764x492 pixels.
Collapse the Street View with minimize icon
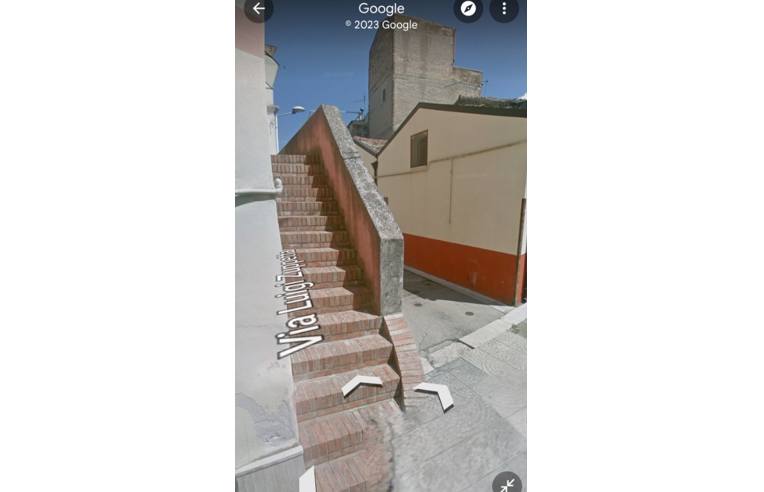point(507,484)
